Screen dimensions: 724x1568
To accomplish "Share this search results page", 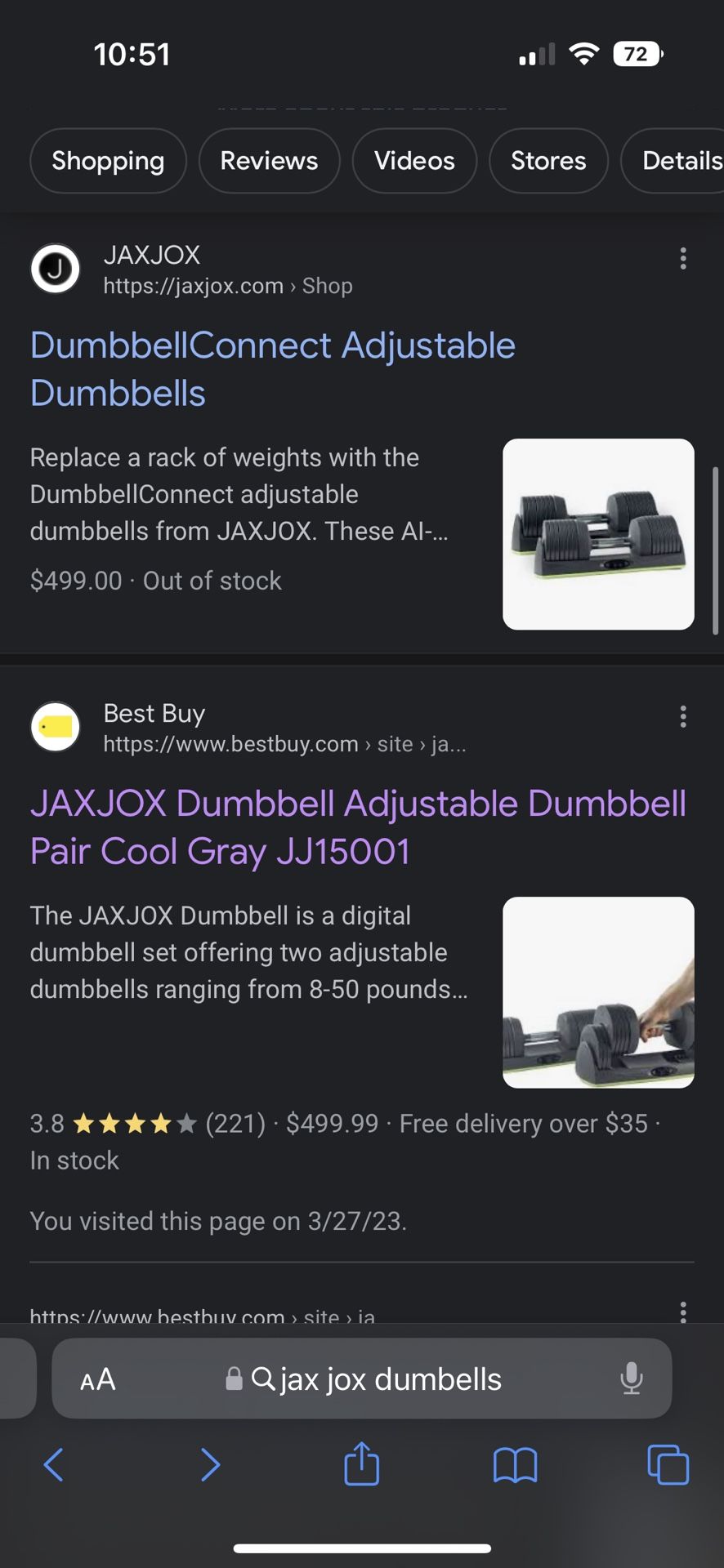I will [x=361, y=1463].
